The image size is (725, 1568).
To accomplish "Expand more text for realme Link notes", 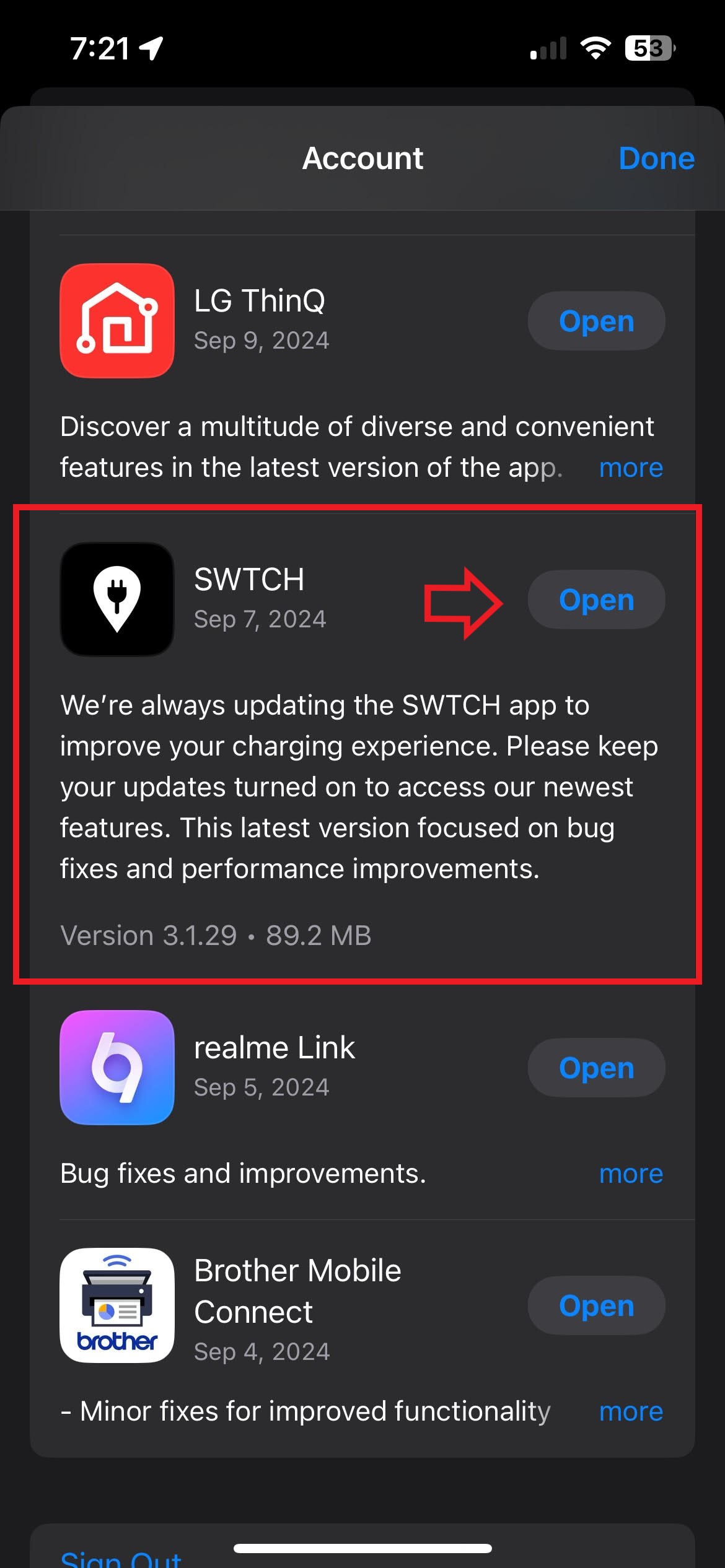I will [631, 1174].
